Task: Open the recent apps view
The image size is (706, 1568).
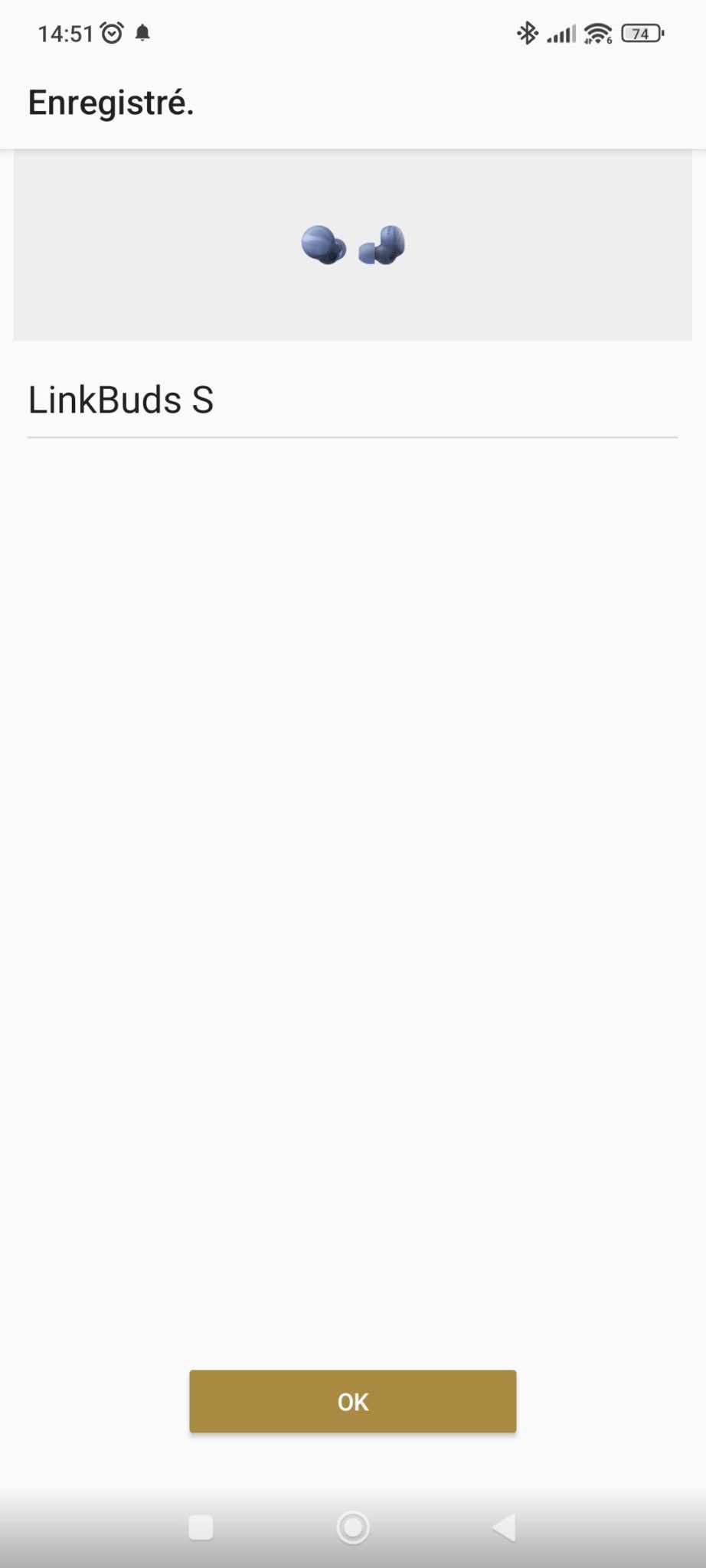Action: coord(201,1527)
